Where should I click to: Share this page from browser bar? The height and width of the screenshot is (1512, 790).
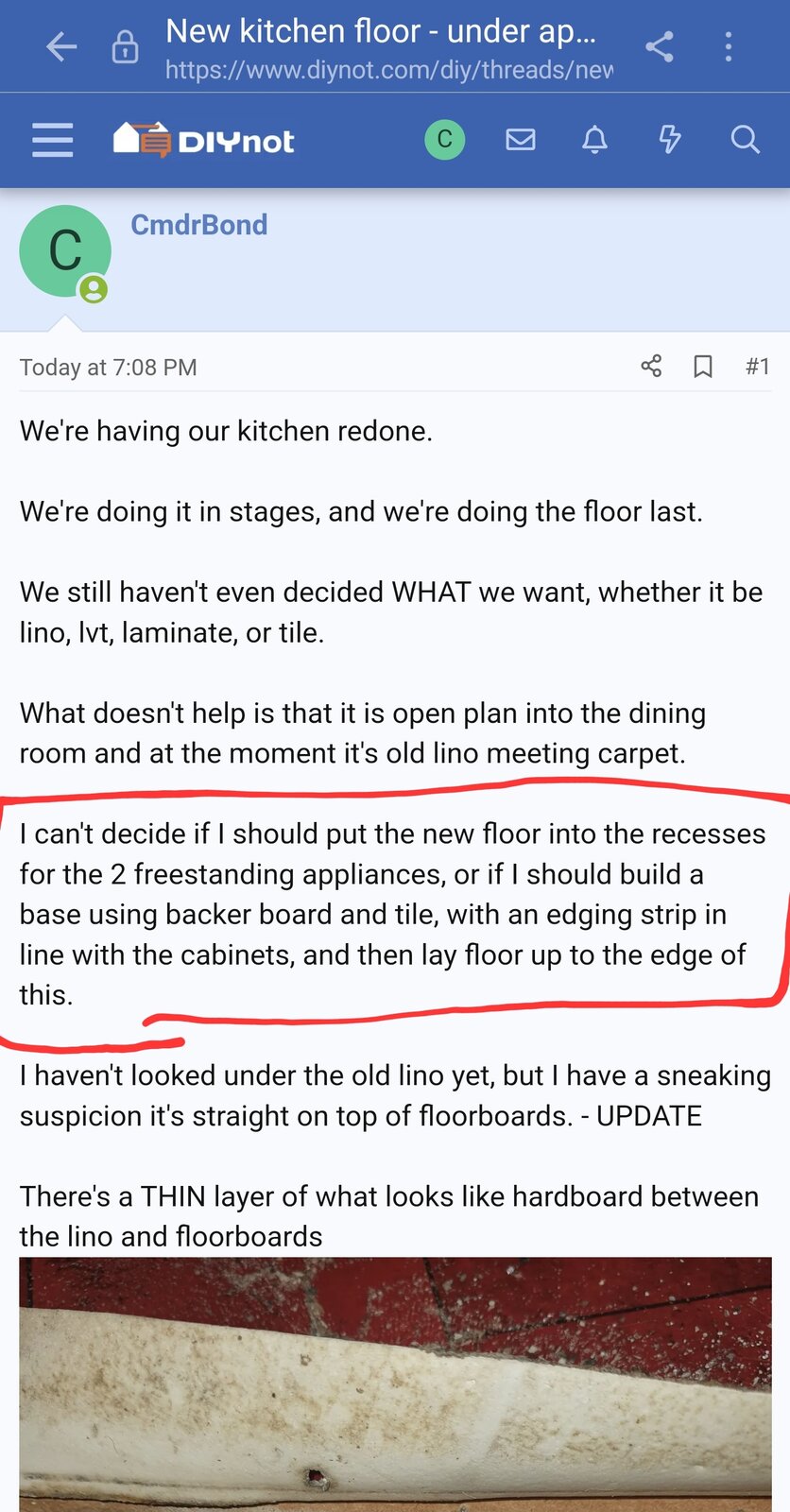[x=660, y=46]
